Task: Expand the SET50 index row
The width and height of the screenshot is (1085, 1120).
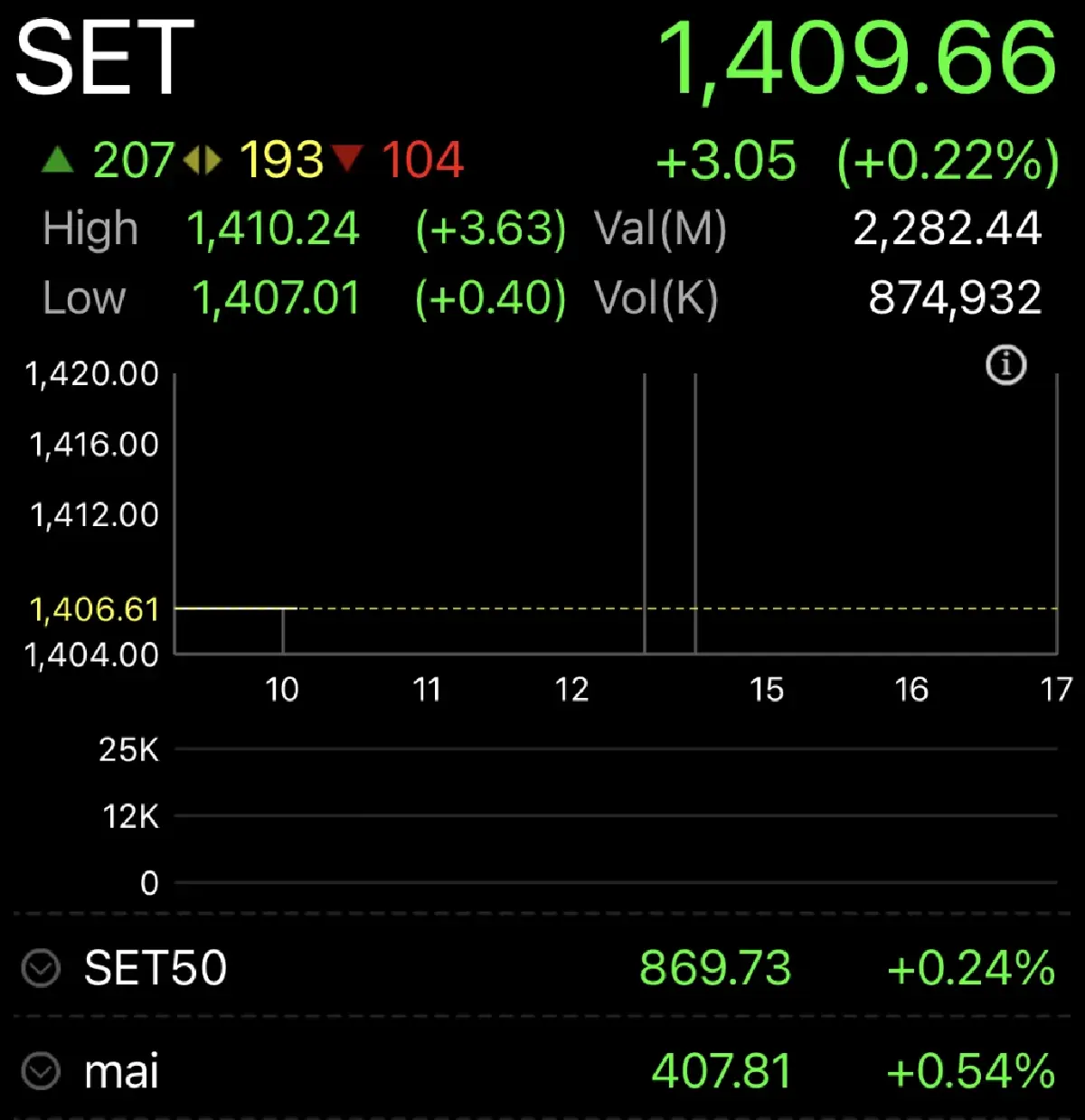Action: pyautogui.click(x=41, y=969)
